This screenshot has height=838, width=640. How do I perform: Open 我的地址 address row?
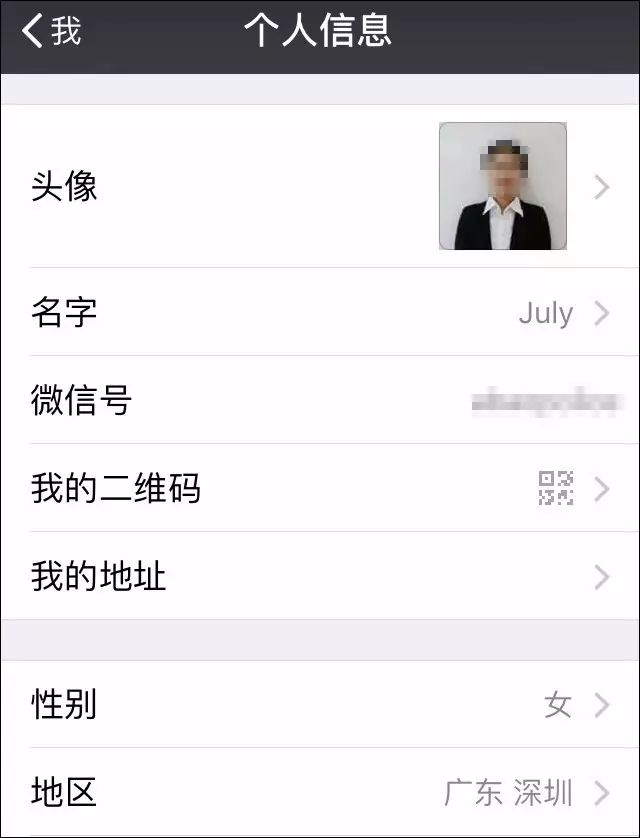(320, 577)
